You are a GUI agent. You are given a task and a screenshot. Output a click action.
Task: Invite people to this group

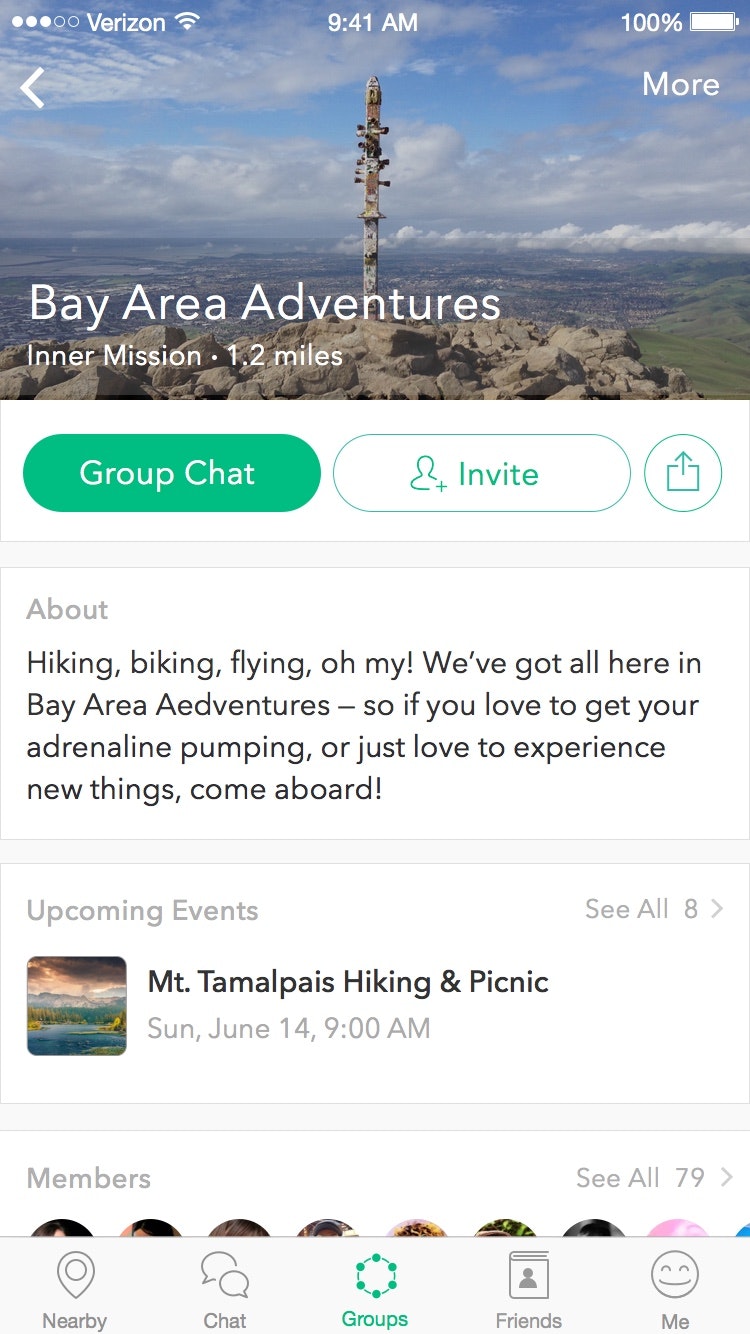481,473
